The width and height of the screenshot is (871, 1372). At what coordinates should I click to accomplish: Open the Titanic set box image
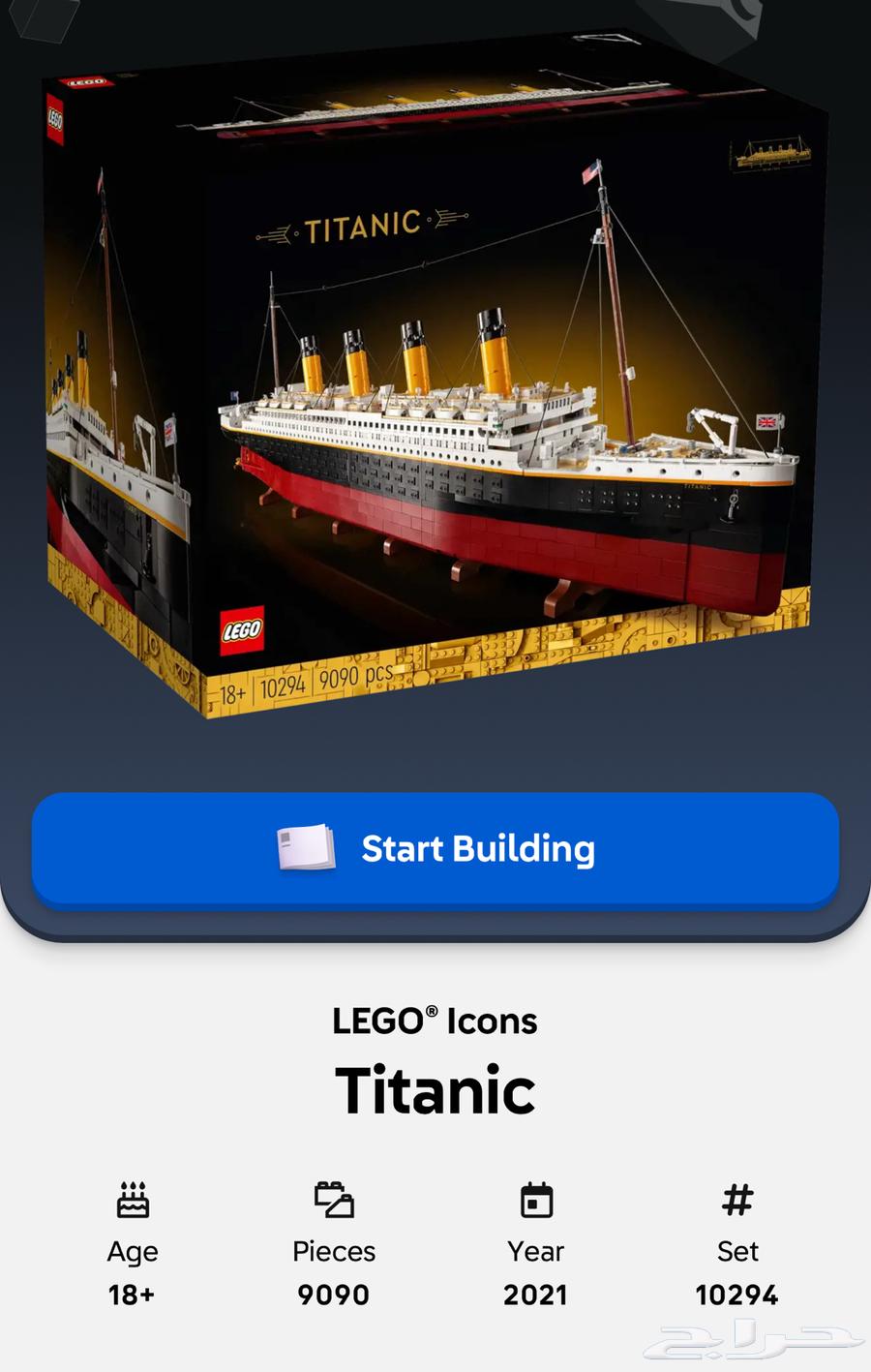tap(435, 387)
